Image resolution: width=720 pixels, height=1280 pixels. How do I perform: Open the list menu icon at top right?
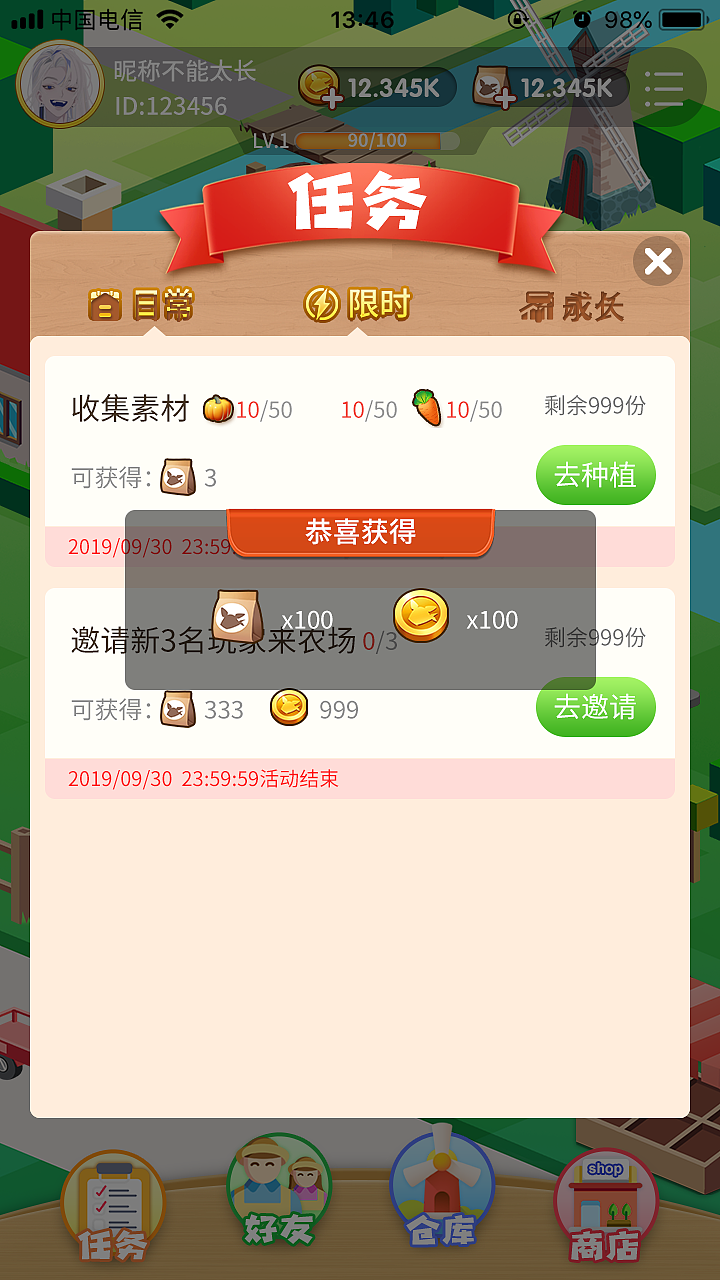tap(665, 87)
